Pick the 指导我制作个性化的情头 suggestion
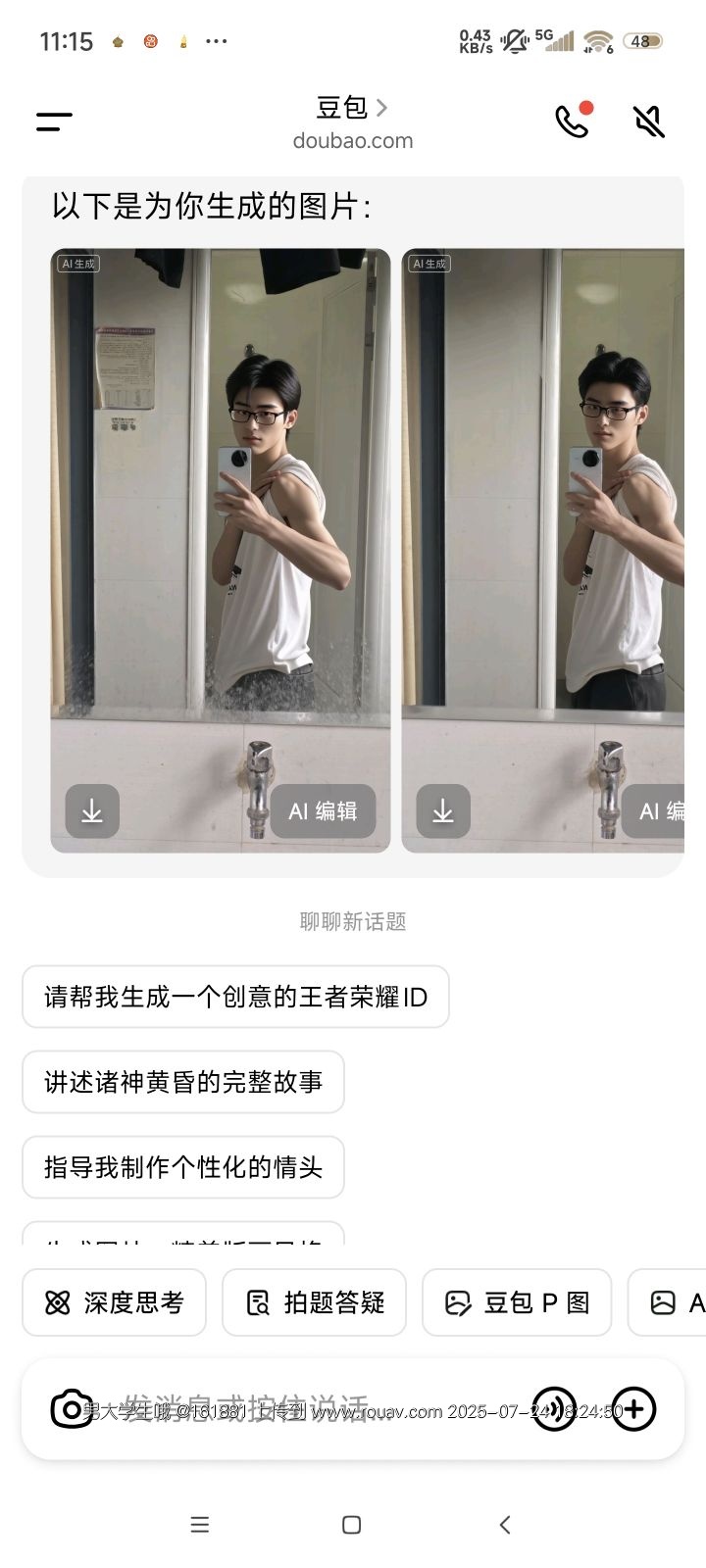706x1568 pixels. [183, 1167]
